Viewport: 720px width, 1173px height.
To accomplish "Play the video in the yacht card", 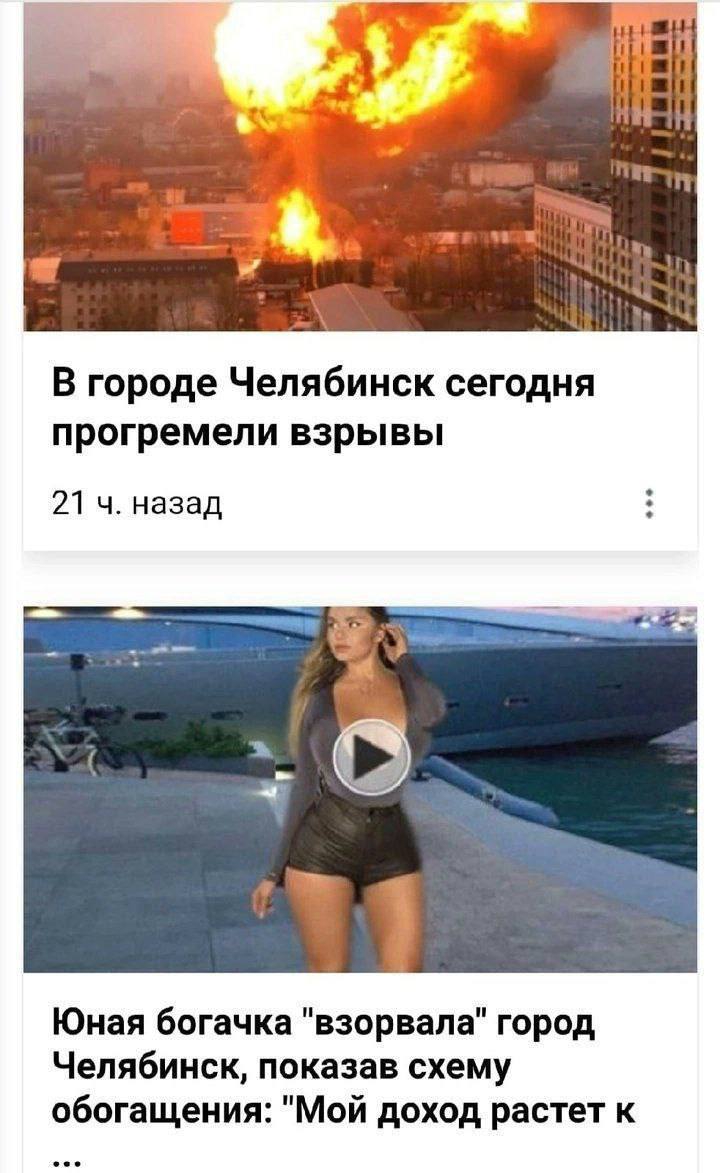I will tap(371, 757).
